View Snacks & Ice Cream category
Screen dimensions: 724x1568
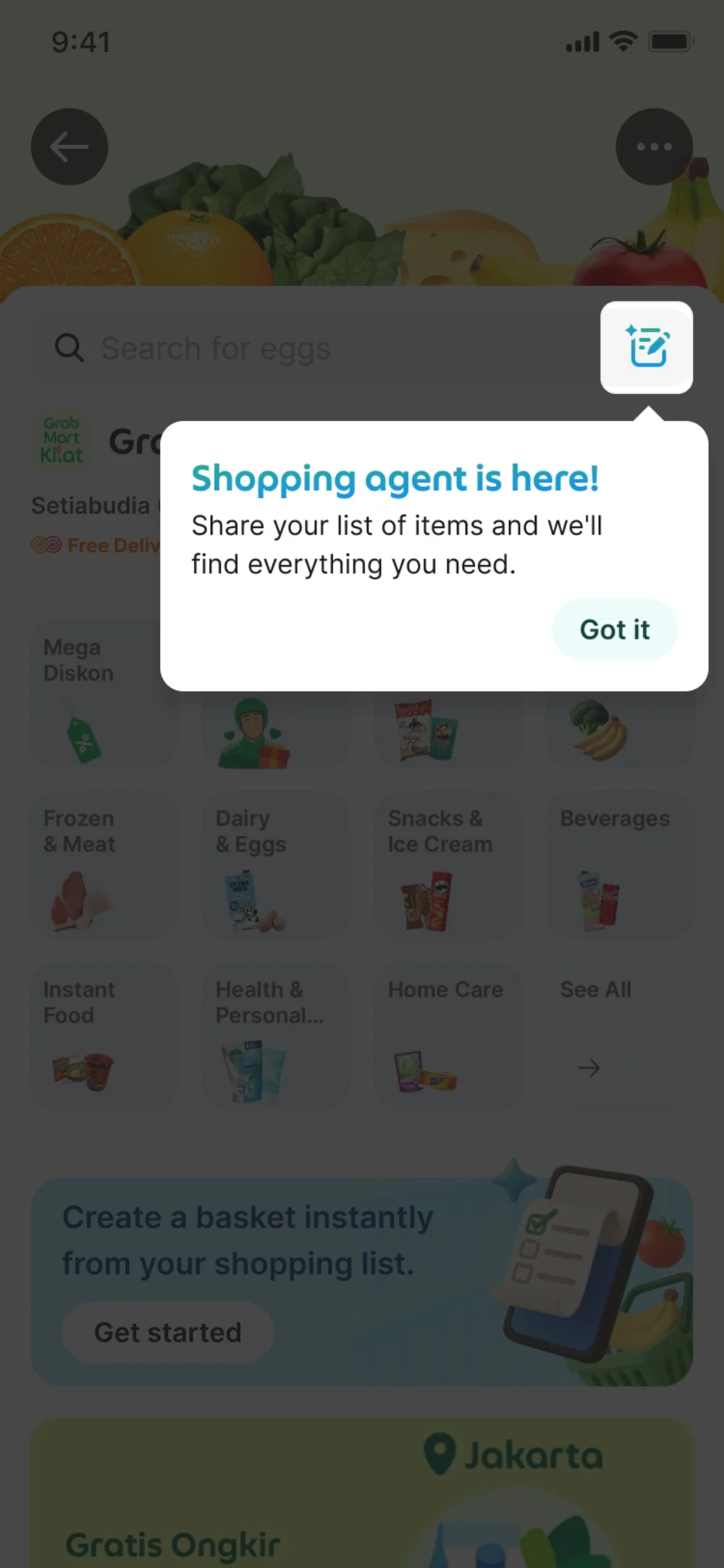pos(447,865)
